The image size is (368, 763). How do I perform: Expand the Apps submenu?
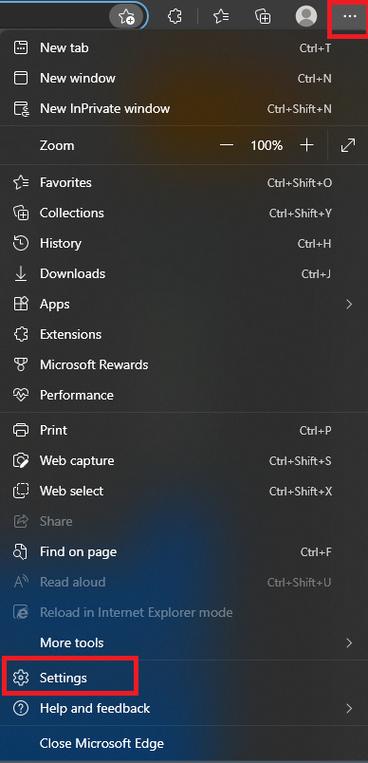[184, 304]
